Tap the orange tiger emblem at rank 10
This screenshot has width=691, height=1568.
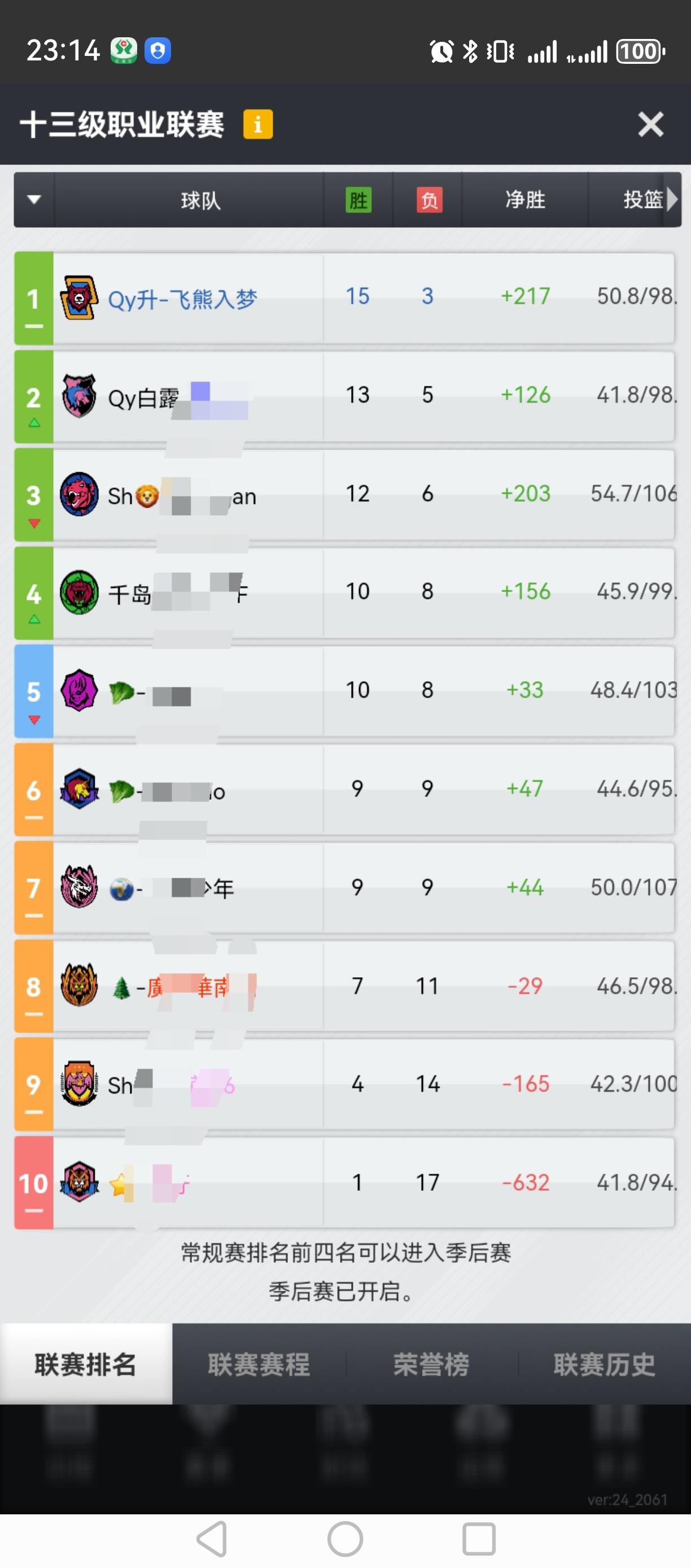[79, 1183]
